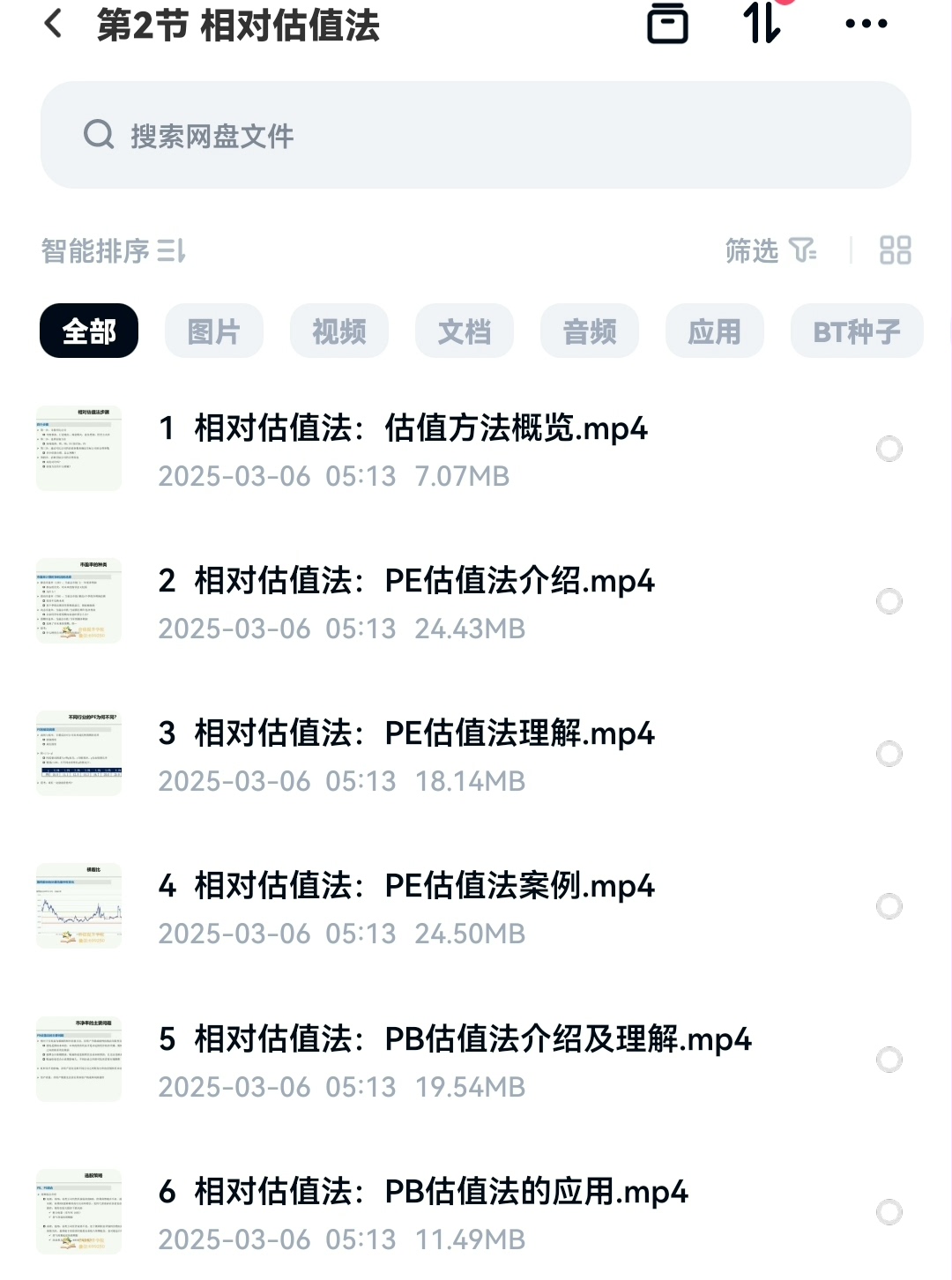Play video 2 PE估值法介绍.mp4
Screen dimensions: 952x1280
[x=406, y=582]
